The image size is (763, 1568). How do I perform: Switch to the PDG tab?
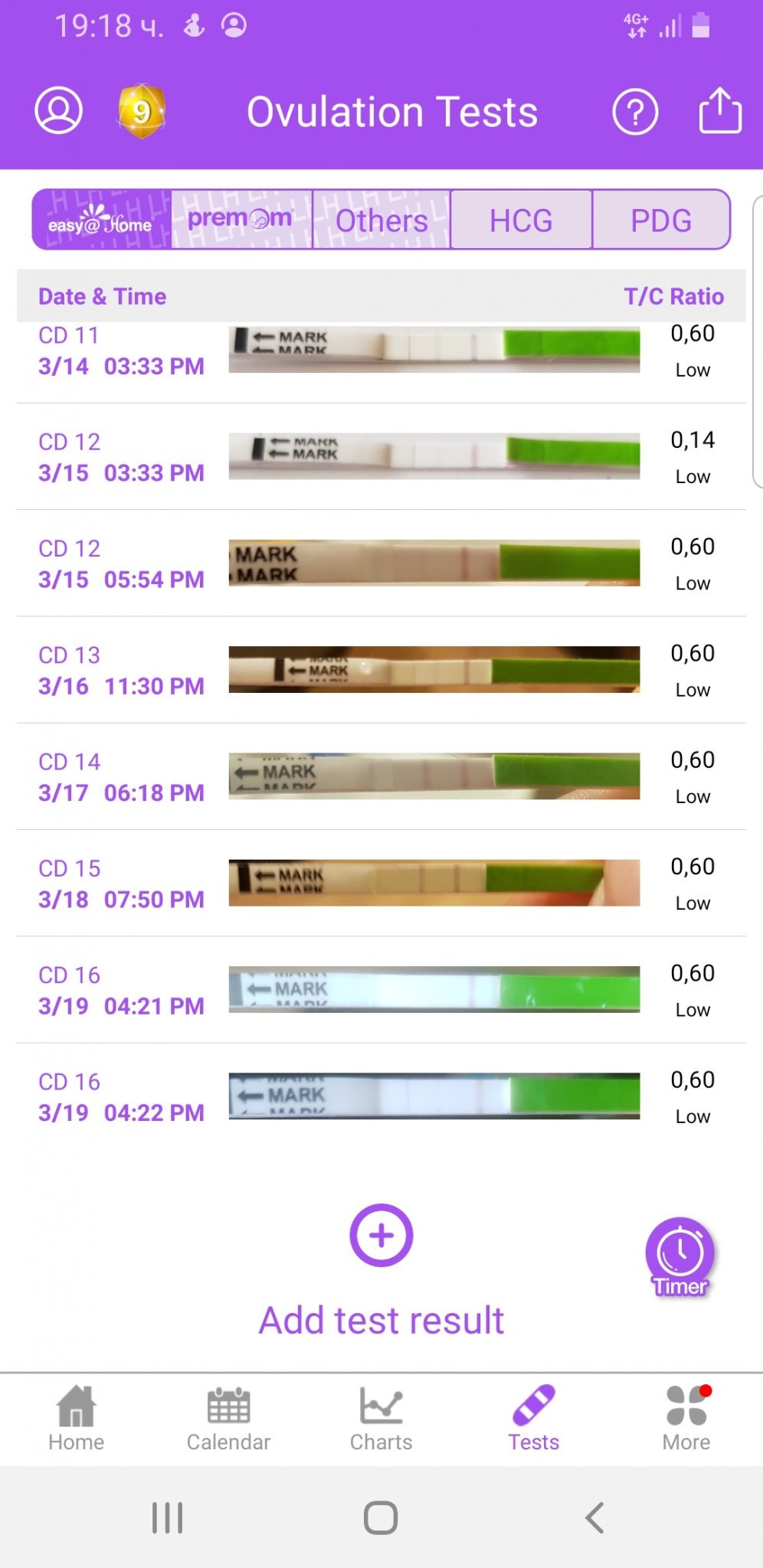(x=660, y=220)
